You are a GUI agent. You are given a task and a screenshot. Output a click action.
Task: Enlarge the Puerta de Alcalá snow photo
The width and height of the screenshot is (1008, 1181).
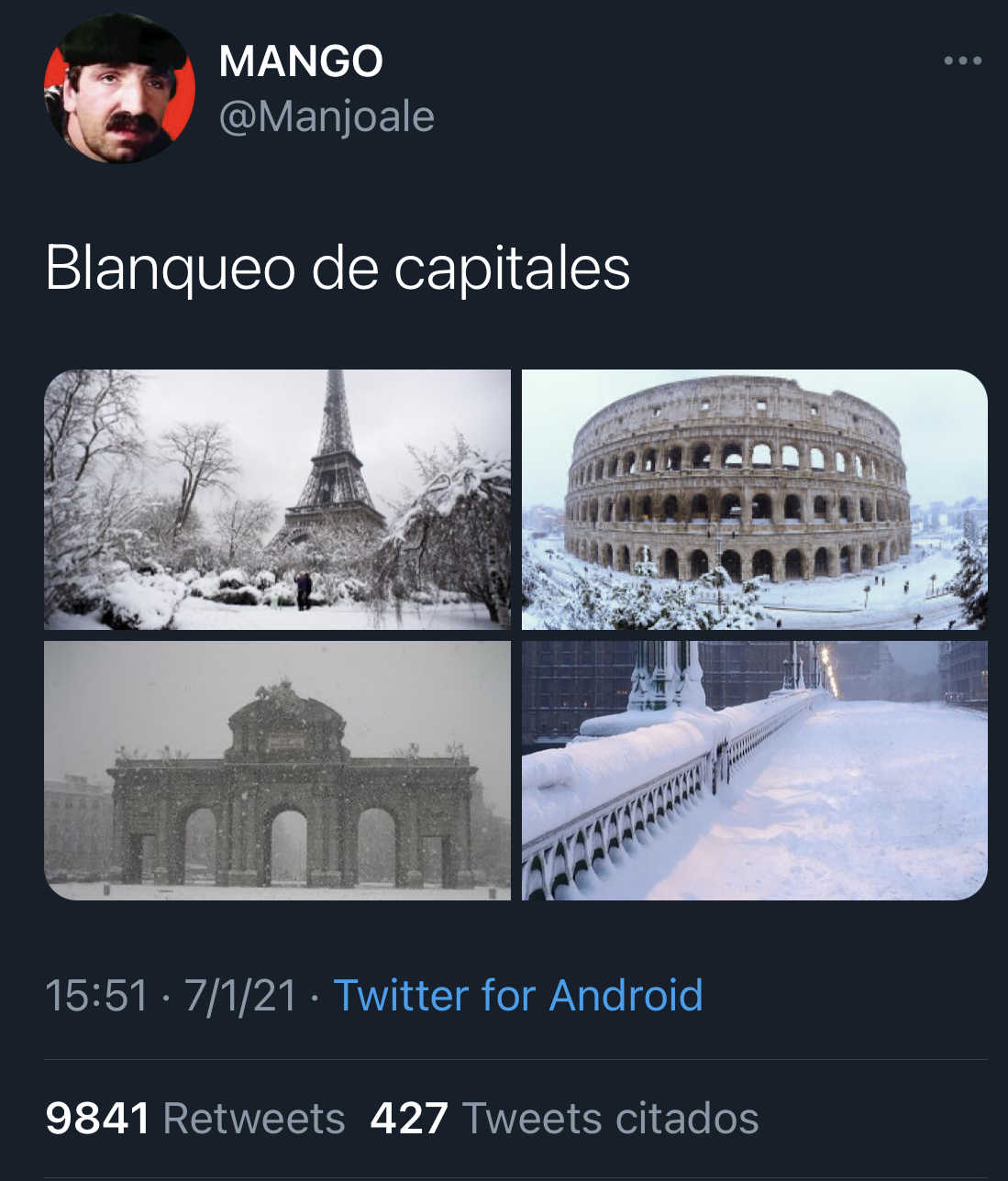coord(277,770)
